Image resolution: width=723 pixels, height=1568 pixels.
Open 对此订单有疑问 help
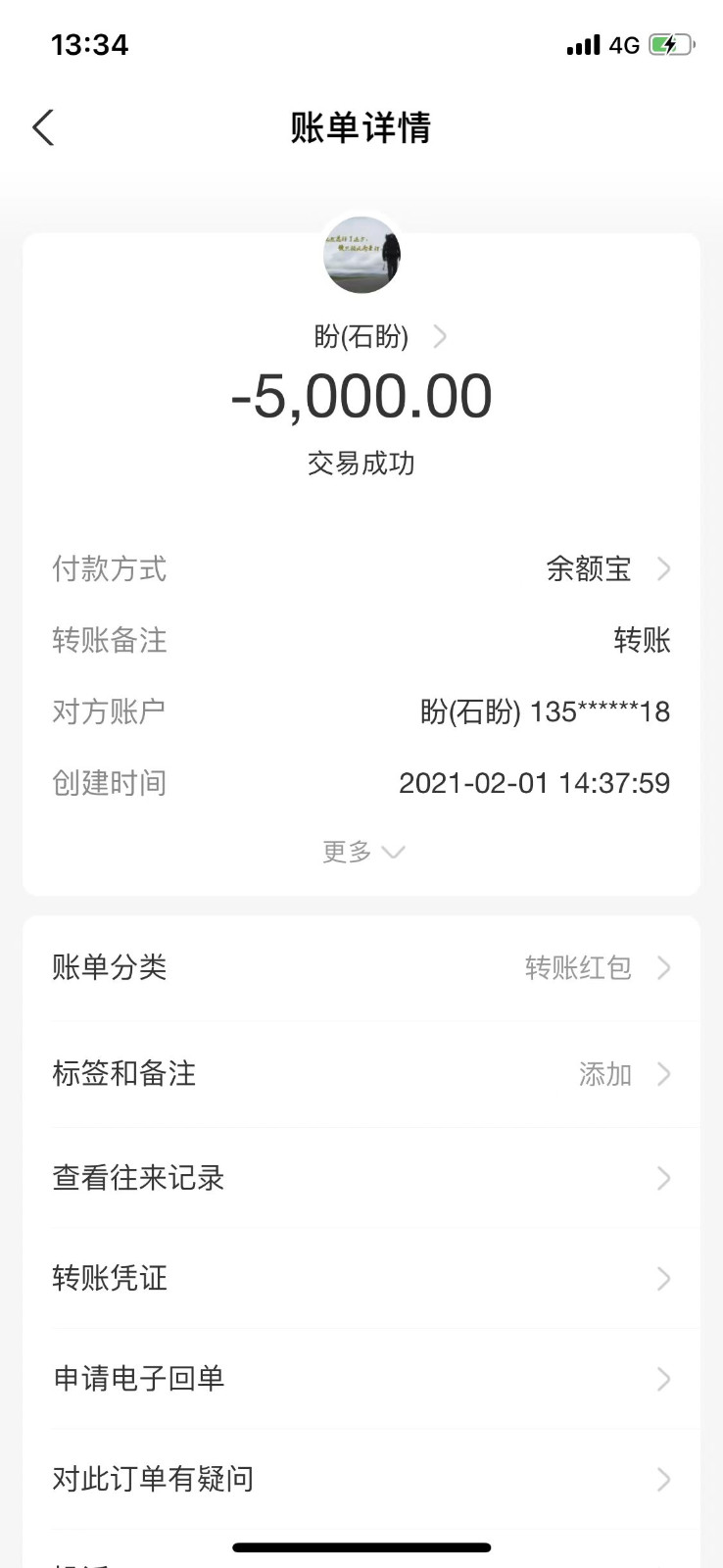click(x=361, y=1479)
